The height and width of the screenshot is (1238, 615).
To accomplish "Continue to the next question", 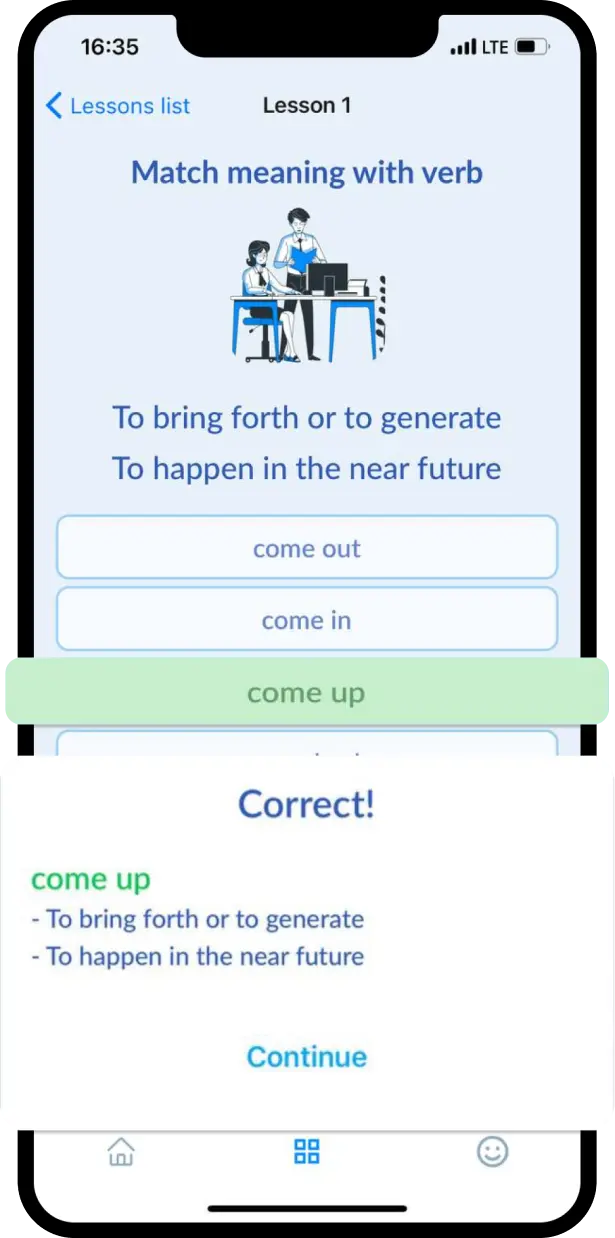I will click(306, 1057).
